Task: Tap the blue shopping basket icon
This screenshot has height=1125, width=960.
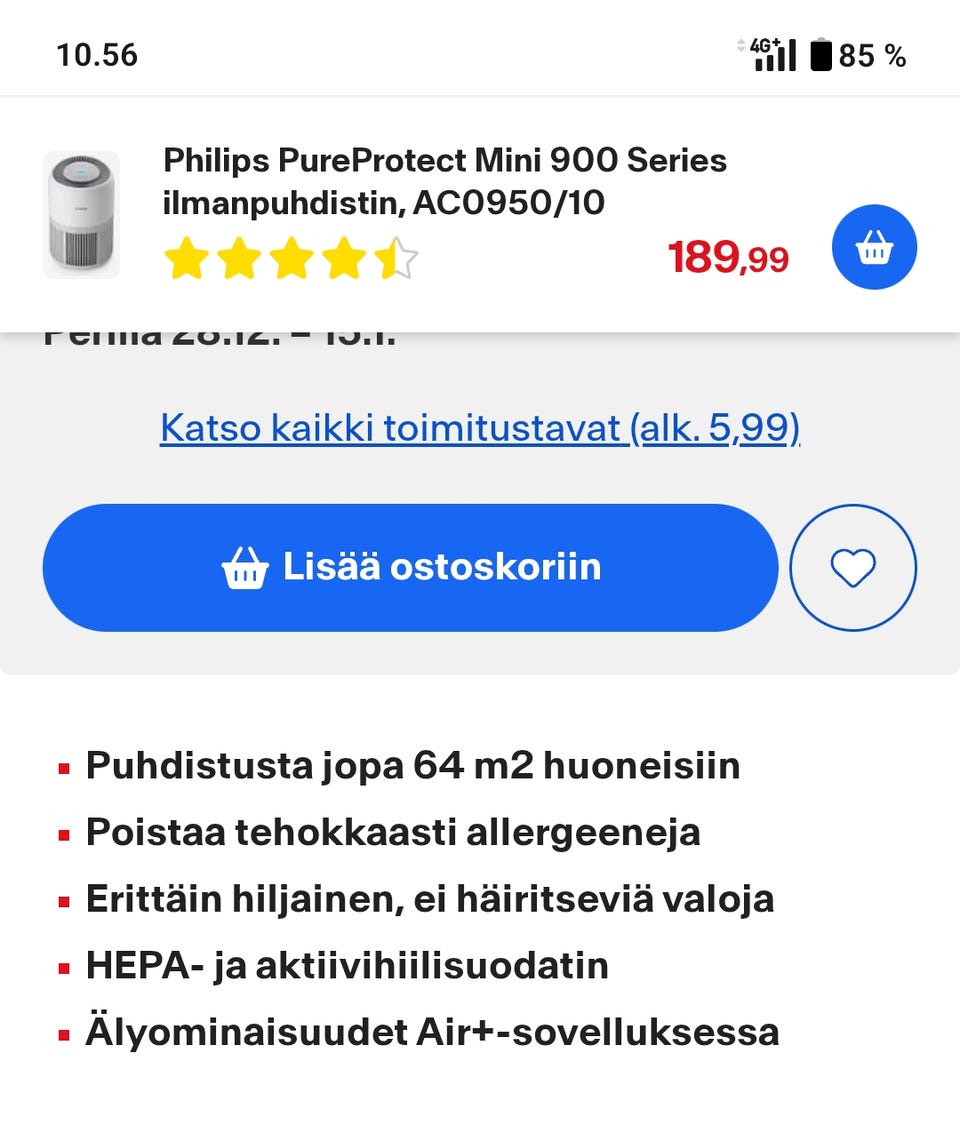Action: tap(874, 247)
